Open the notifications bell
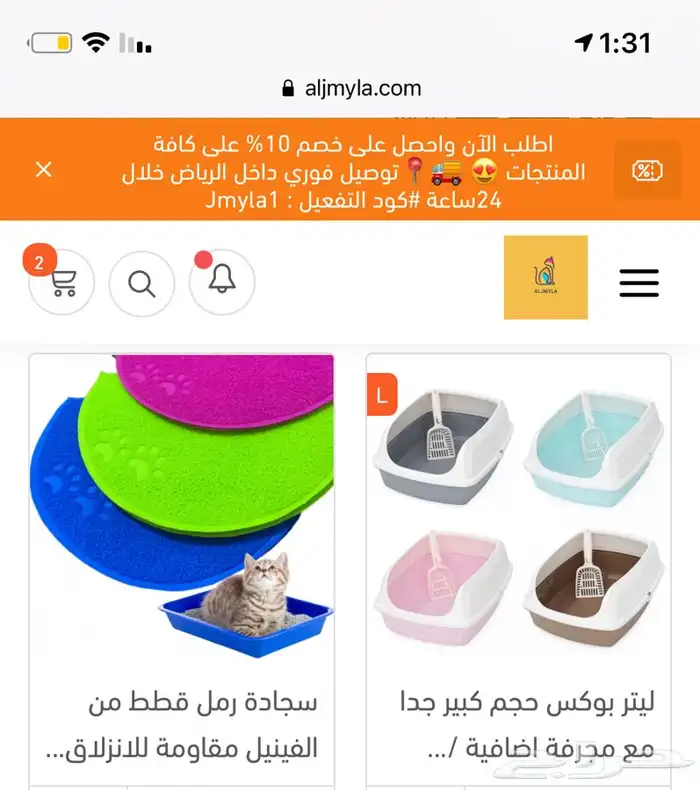The height and width of the screenshot is (790, 700). 222,283
